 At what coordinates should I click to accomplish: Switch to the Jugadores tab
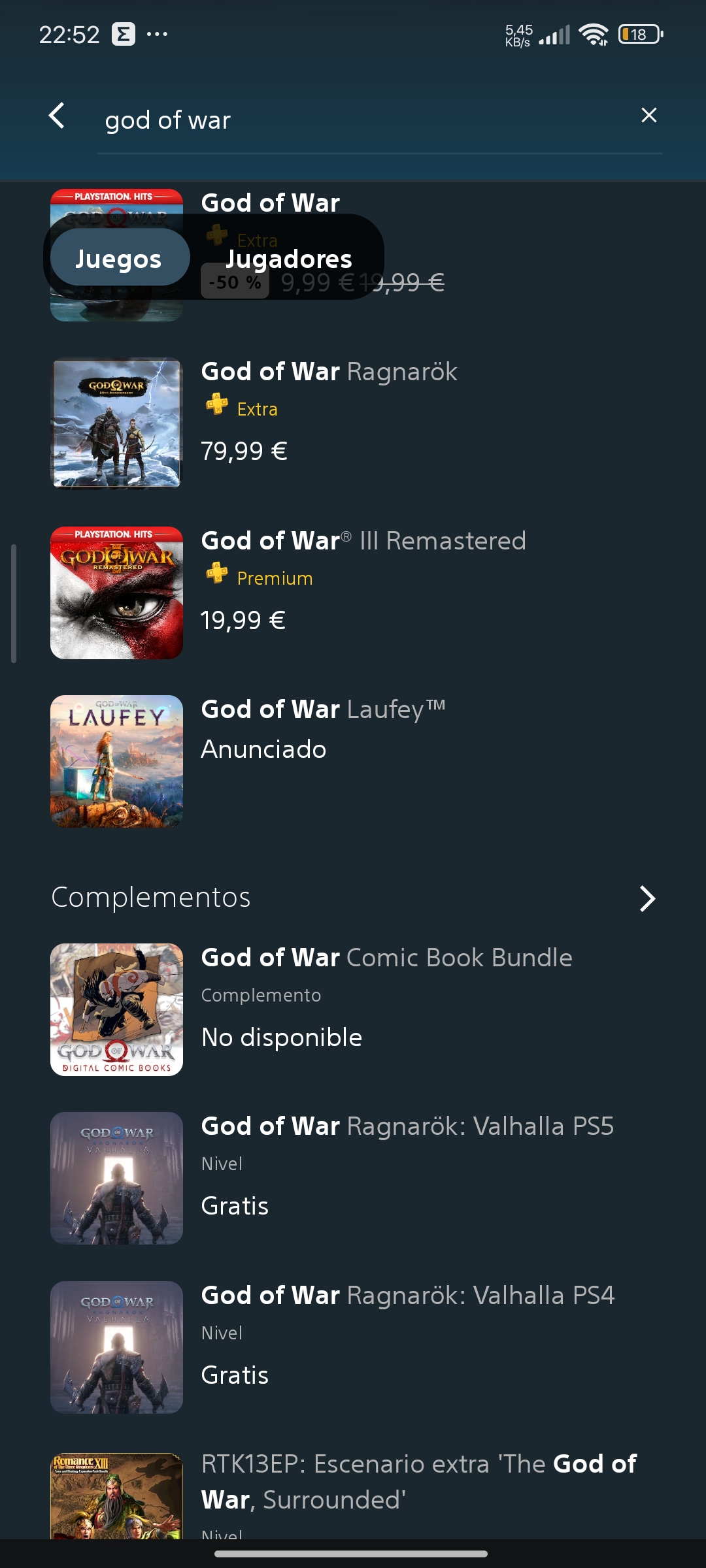pyautogui.click(x=288, y=259)
